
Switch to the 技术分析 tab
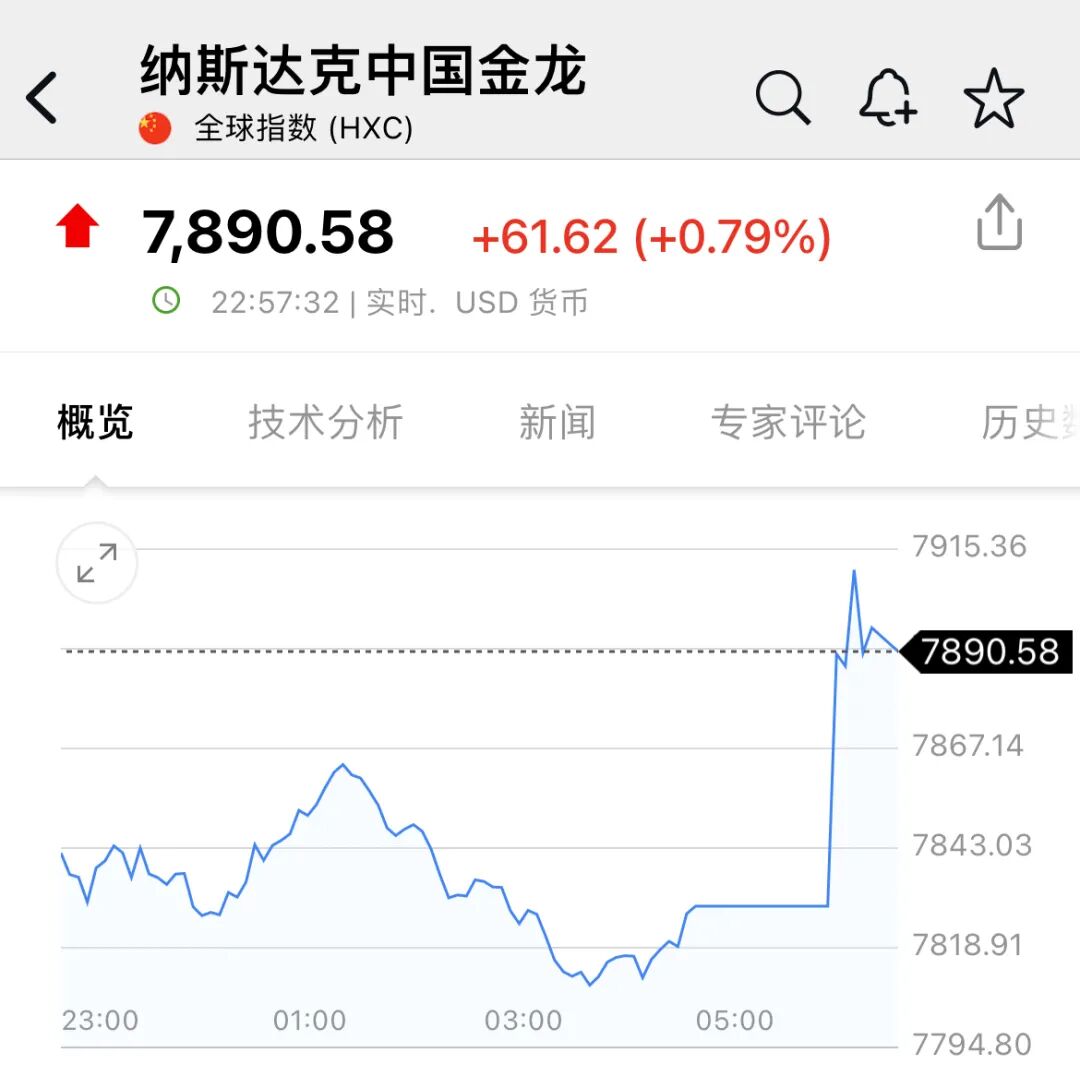point(325,422)
